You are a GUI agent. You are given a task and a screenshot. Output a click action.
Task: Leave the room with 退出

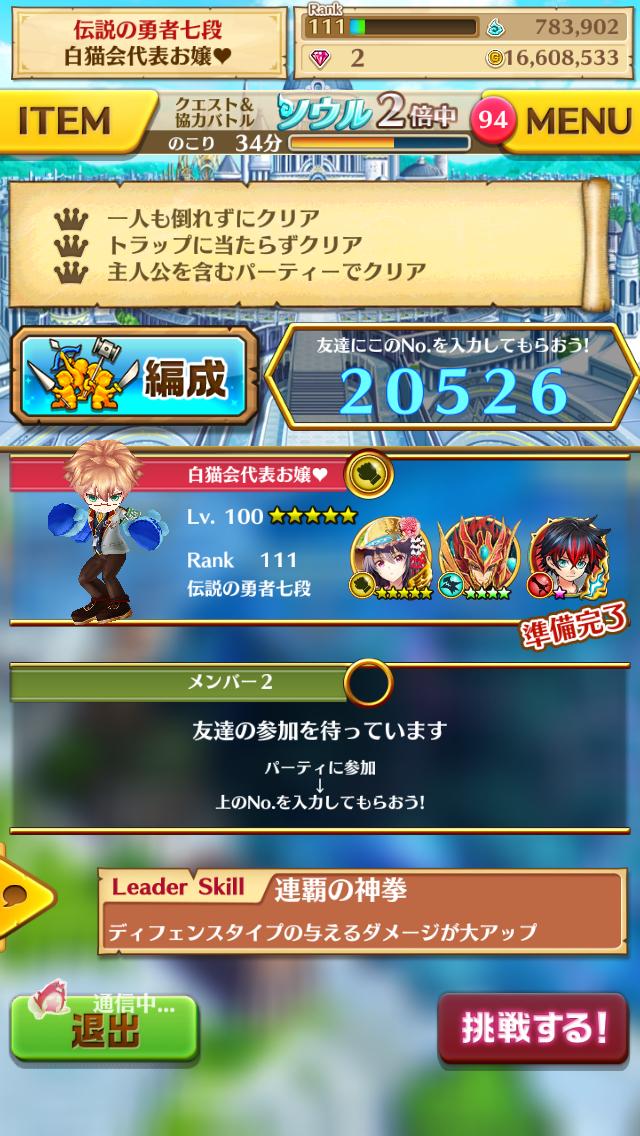(x=105, y=1030)
